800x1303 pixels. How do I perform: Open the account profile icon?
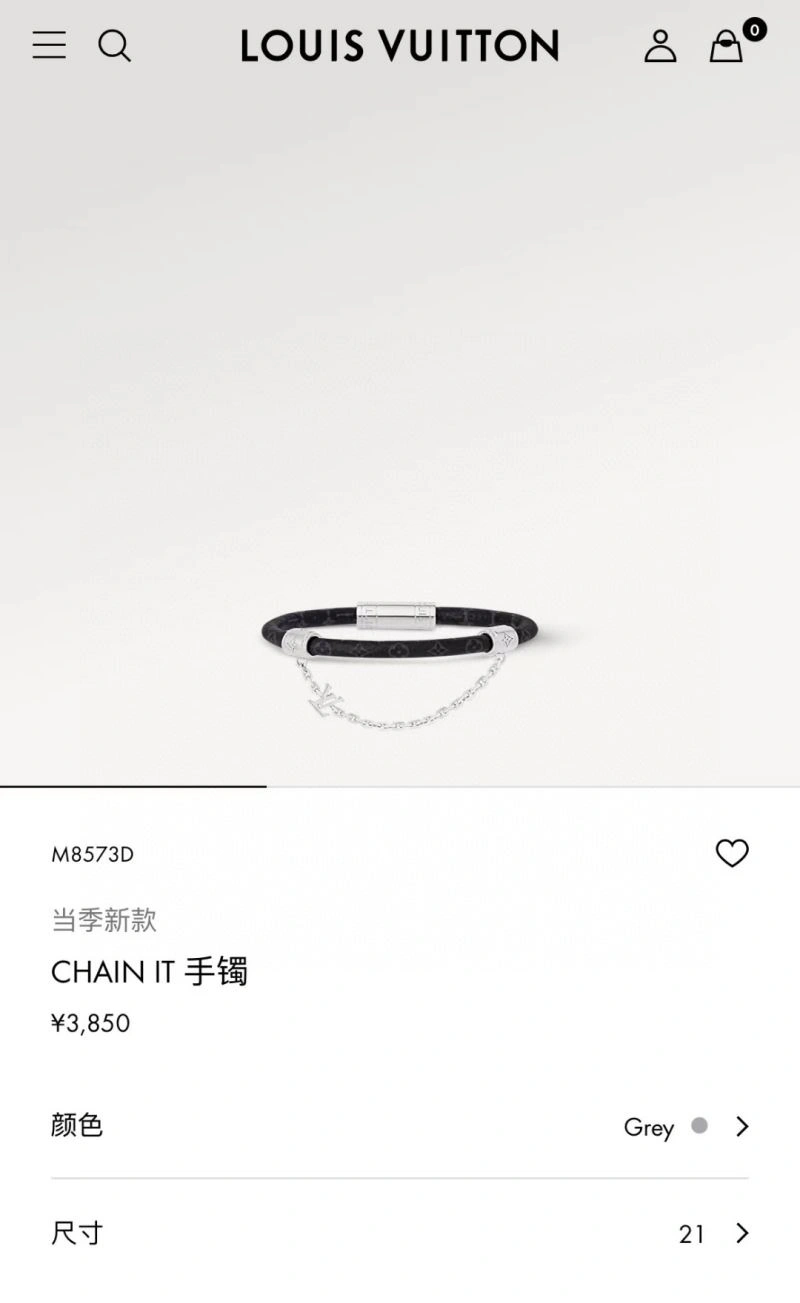(x=660, y=46)
